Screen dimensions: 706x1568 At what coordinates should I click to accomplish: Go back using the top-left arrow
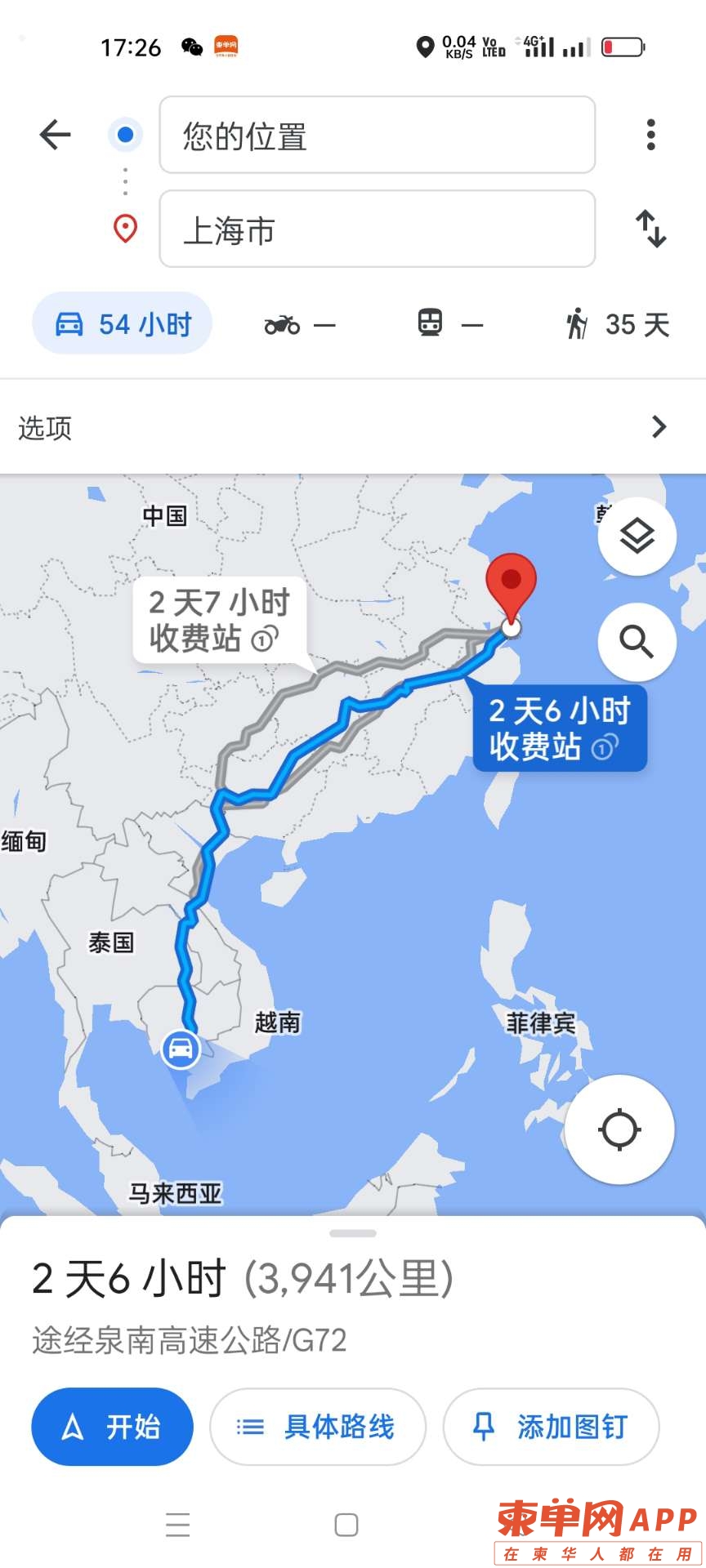tap(56, 135)
